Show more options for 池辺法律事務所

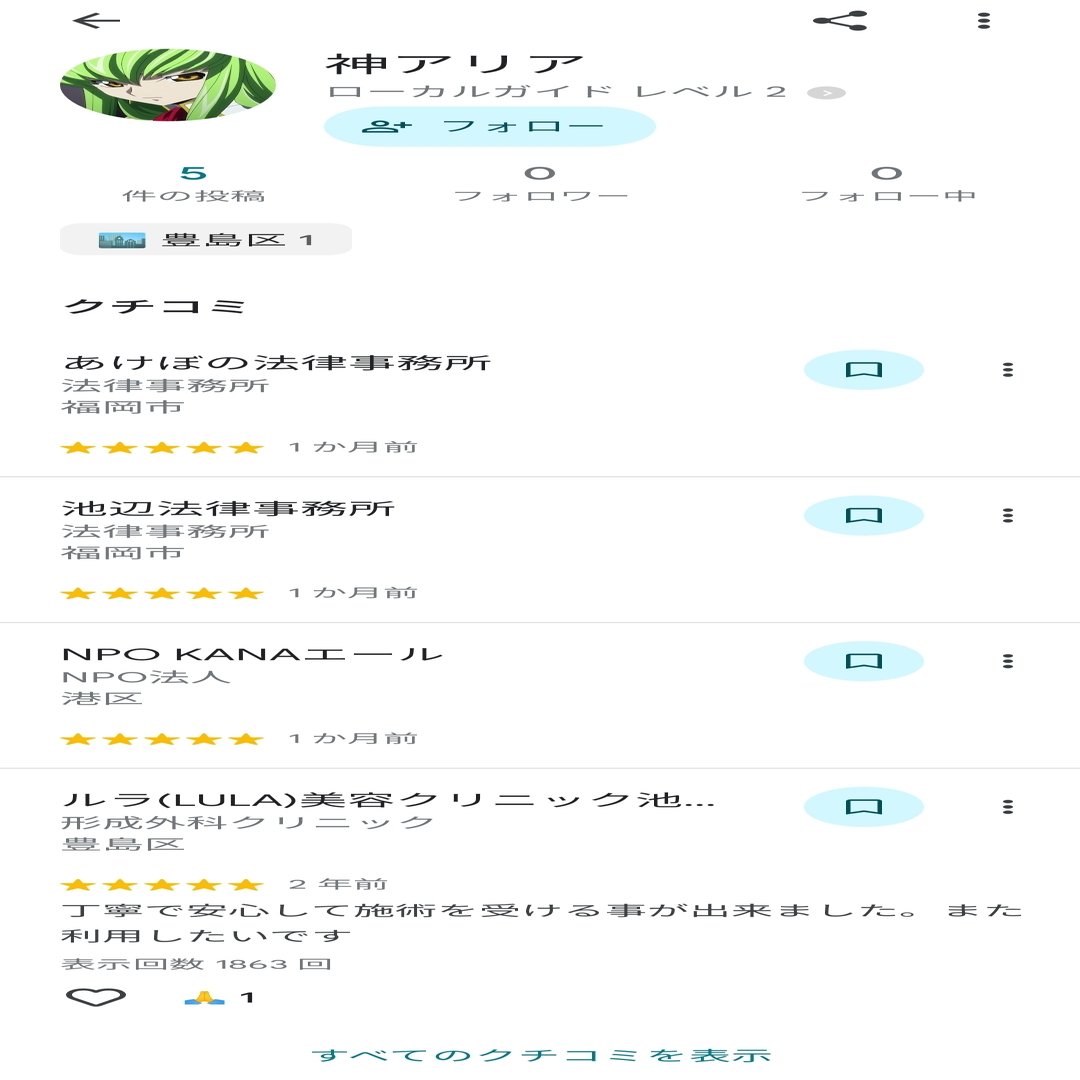[x=1007, y=516]
